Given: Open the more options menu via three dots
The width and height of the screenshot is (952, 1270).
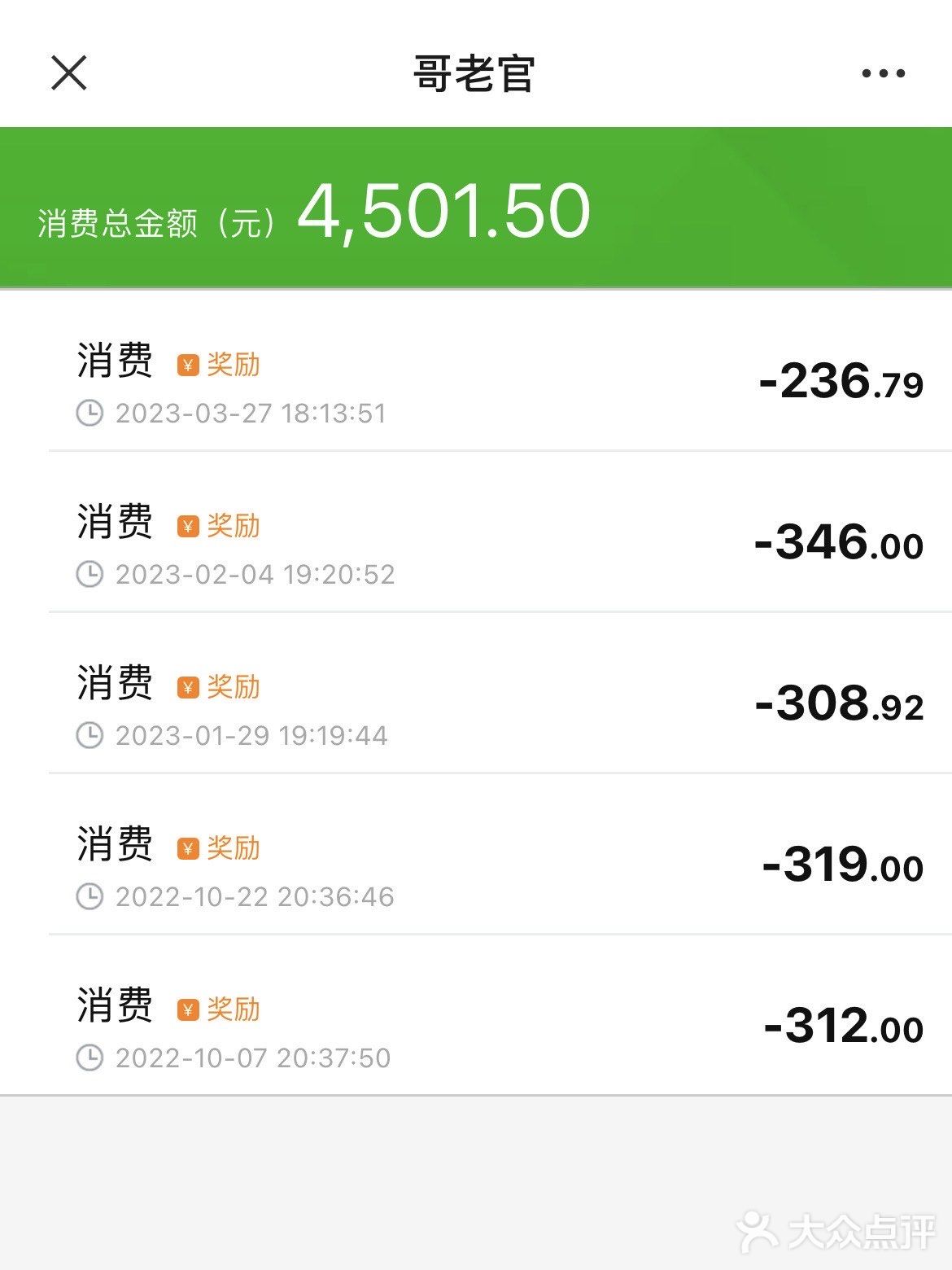Looking at the screenshot, I should tap(880, 73).
